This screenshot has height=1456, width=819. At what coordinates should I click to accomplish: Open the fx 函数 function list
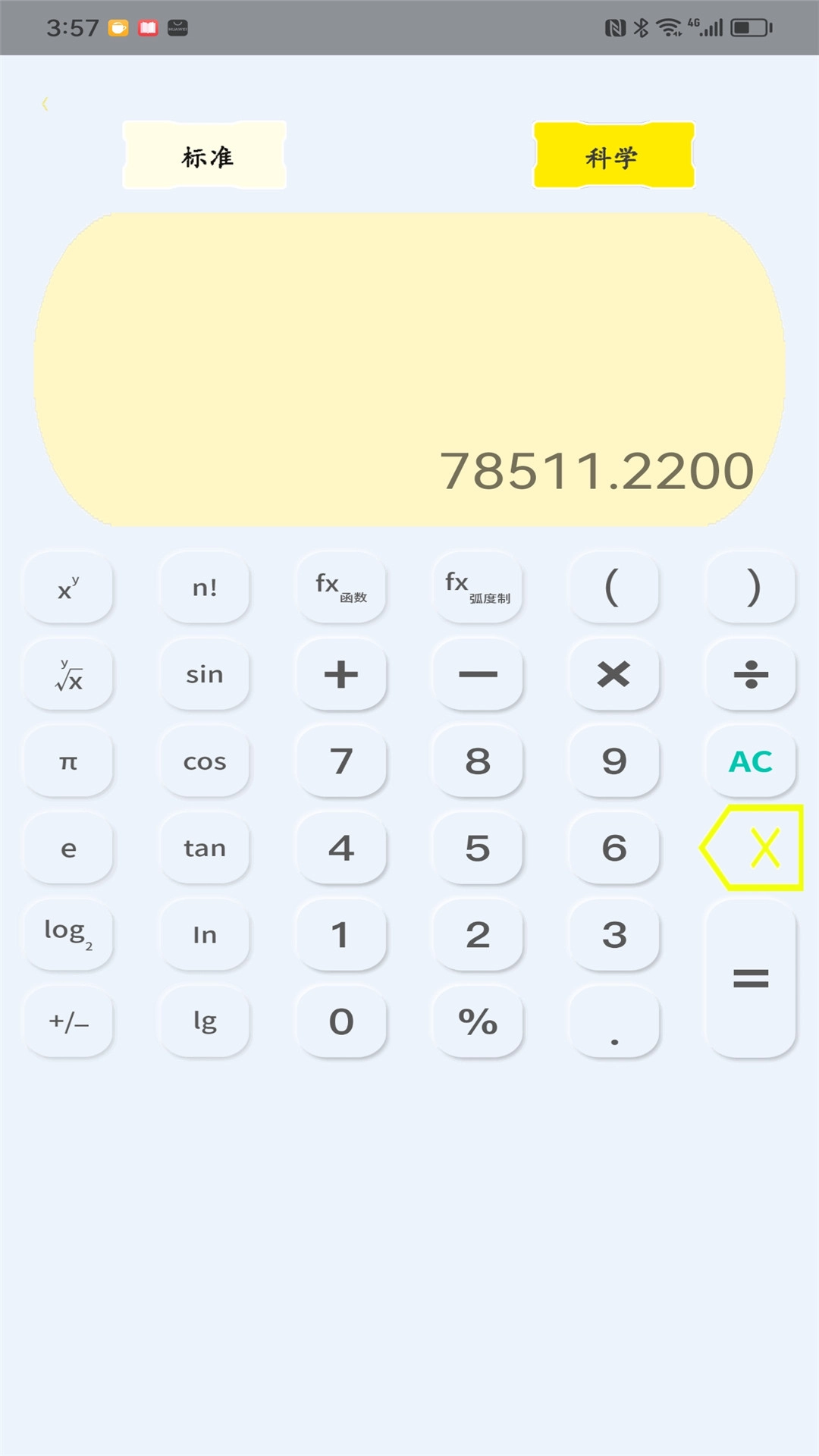(341, 588)
